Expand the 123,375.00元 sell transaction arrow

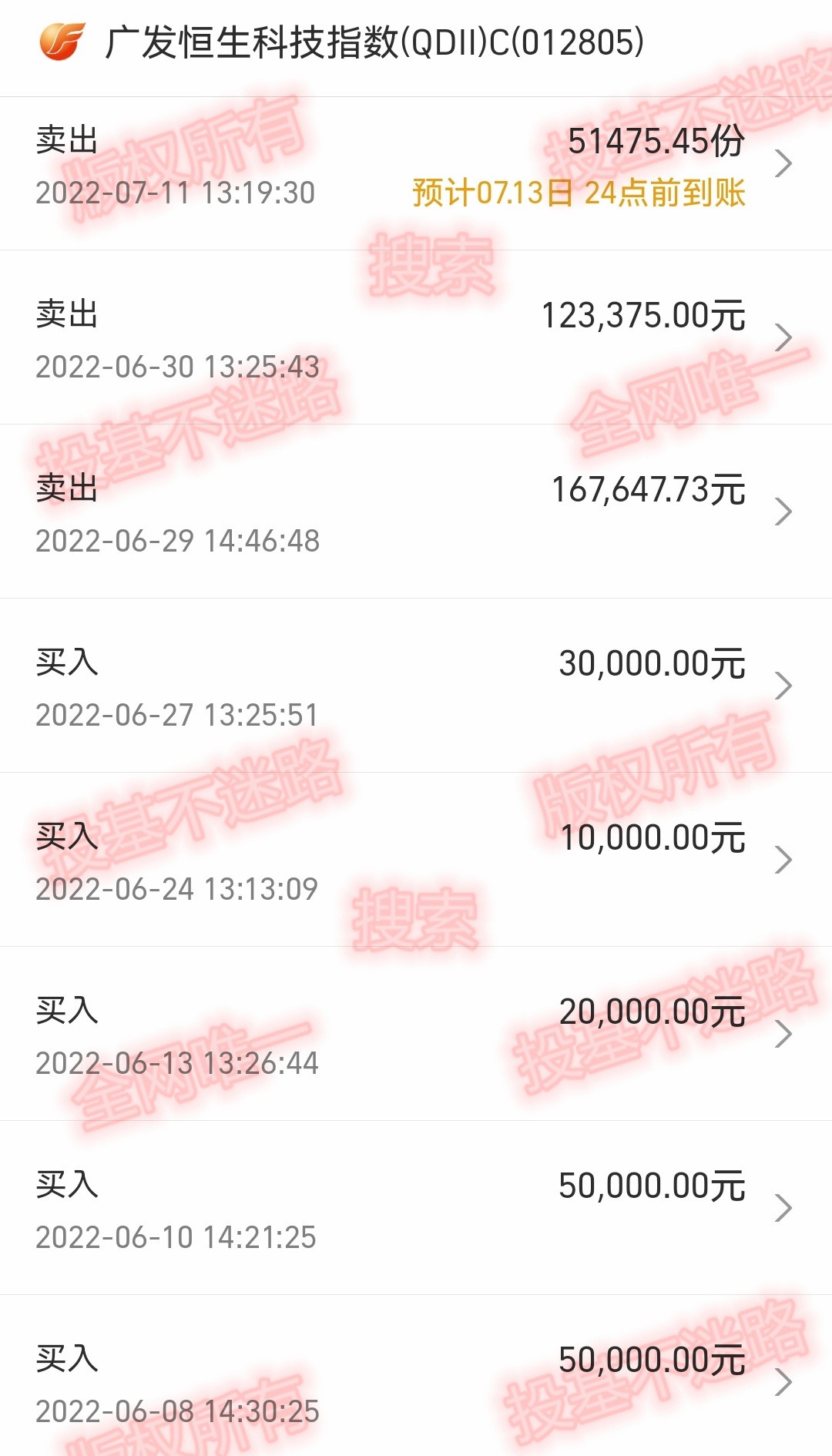(x=784, y=337)
